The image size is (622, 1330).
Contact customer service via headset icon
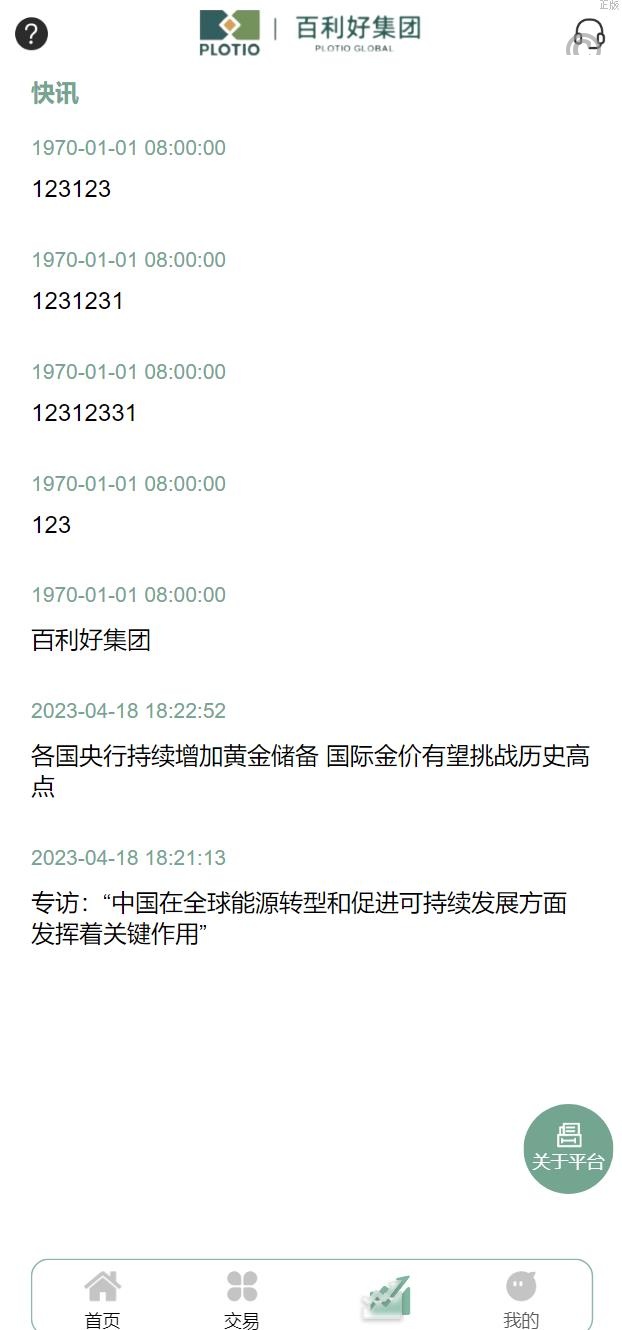[588, 35]
